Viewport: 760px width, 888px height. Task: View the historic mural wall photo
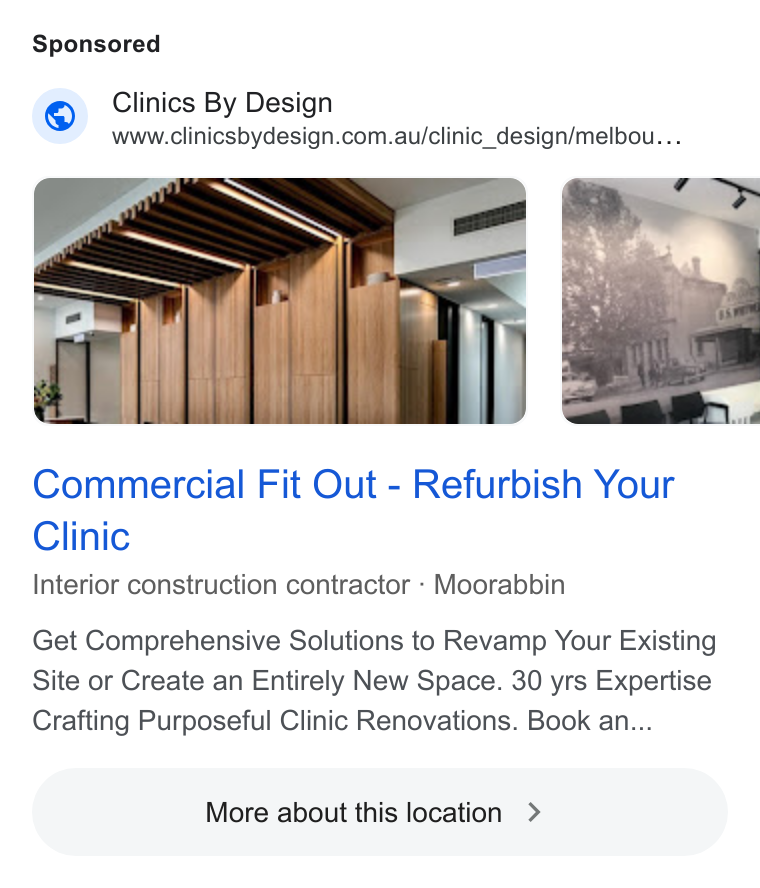(660, 301)
